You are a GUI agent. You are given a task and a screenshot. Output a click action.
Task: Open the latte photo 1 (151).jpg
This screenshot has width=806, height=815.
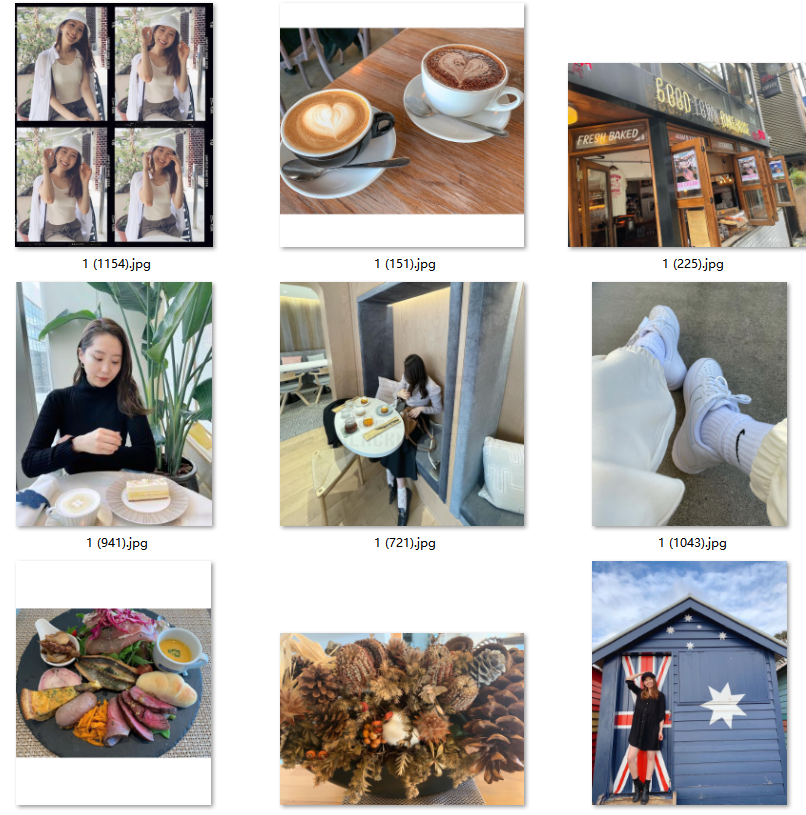coord(402,125)
